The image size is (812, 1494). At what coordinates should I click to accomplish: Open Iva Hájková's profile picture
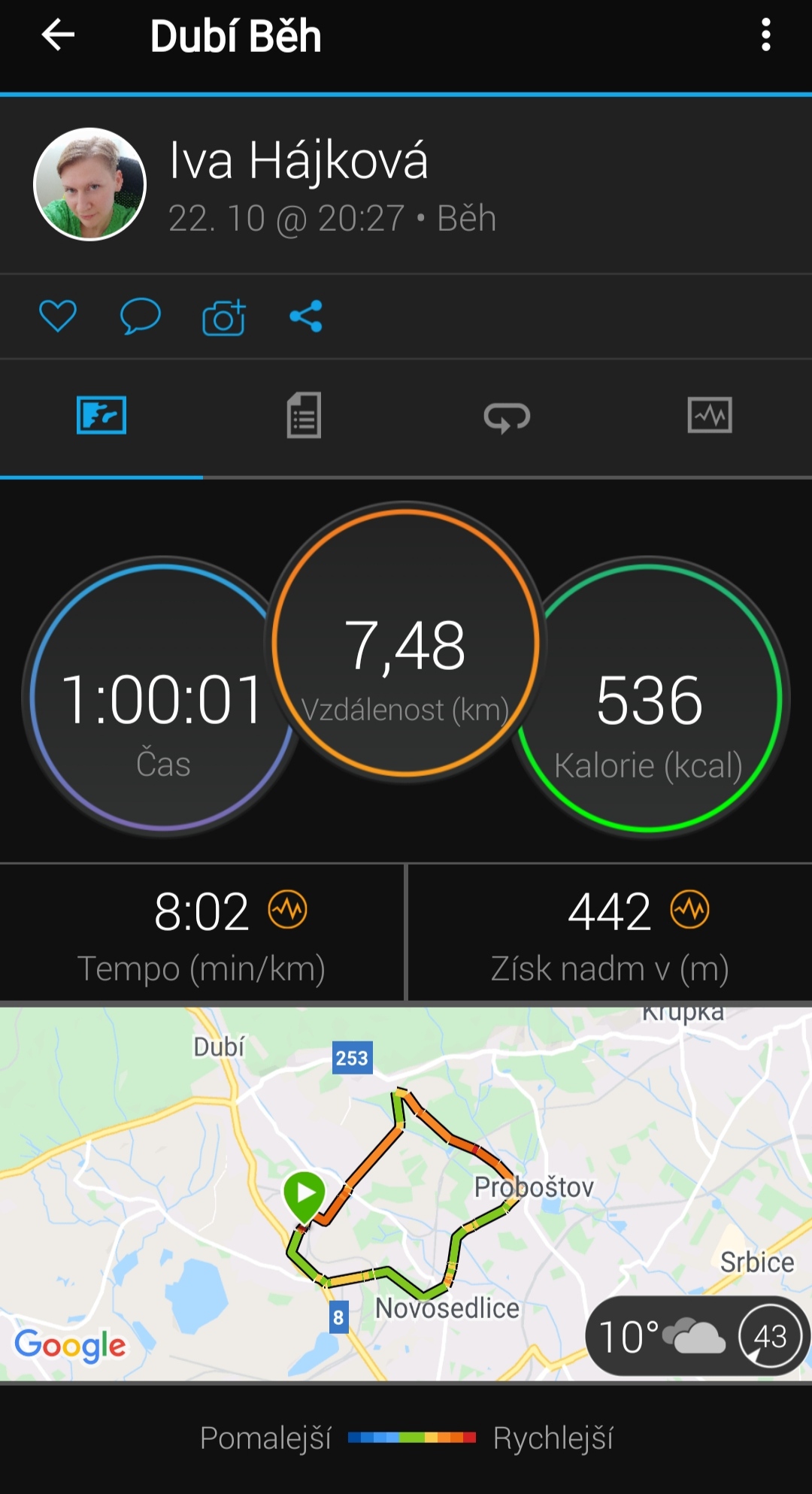[90, 184]
